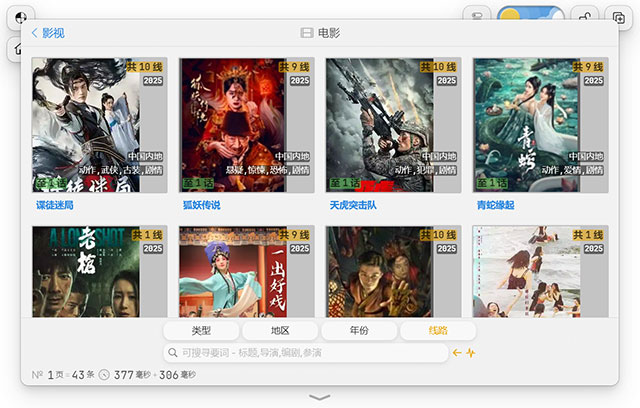Open the 老枪 movie poster
The width and height of the screenshot is (640, 408).
86,272
